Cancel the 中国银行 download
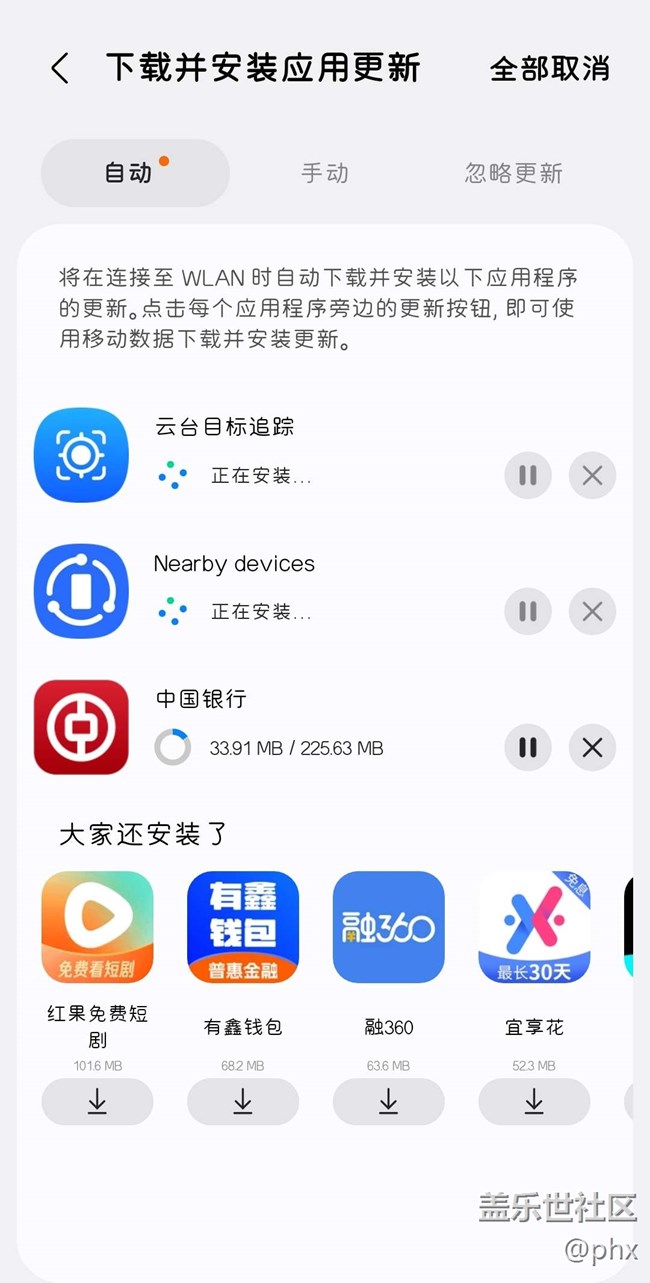This screenshot has height=1283, width=650. point(592,747)
